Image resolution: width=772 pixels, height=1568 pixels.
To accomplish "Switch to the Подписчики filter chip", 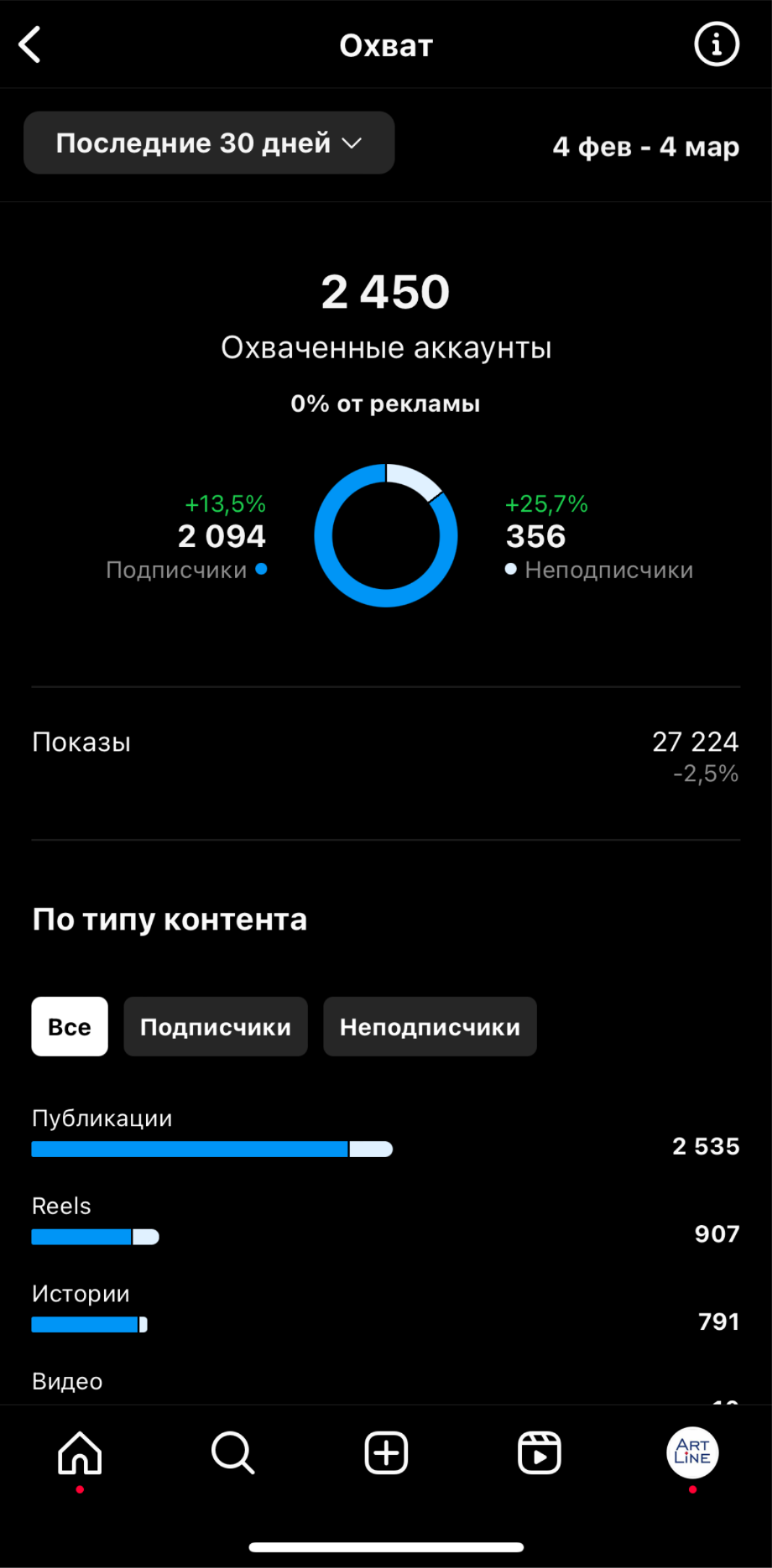I will (215, 1027).
